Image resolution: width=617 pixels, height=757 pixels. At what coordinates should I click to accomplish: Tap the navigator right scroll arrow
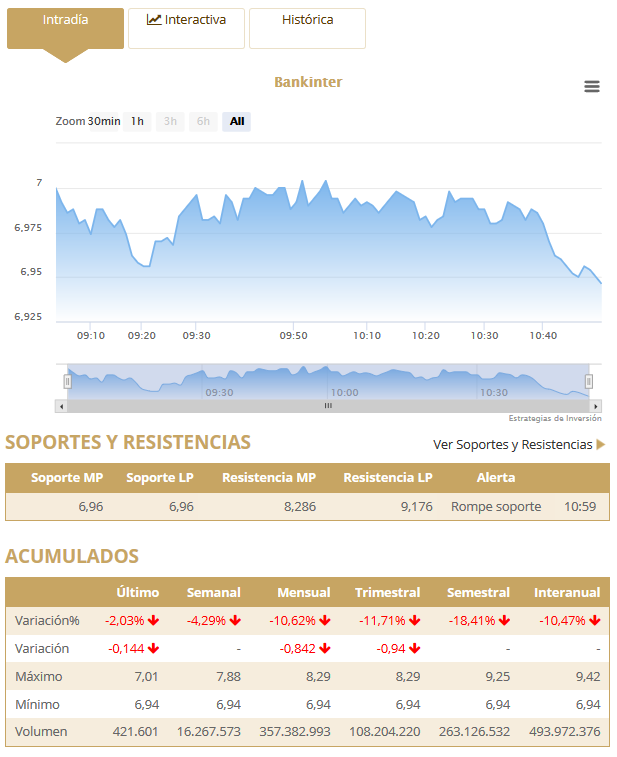pyautogui.click(x=596, y=407)
